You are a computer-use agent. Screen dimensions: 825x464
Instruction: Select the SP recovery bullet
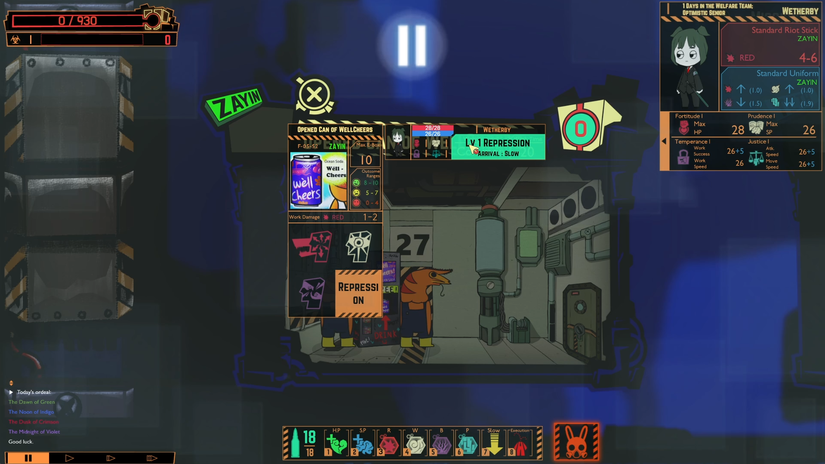(362, 443)
